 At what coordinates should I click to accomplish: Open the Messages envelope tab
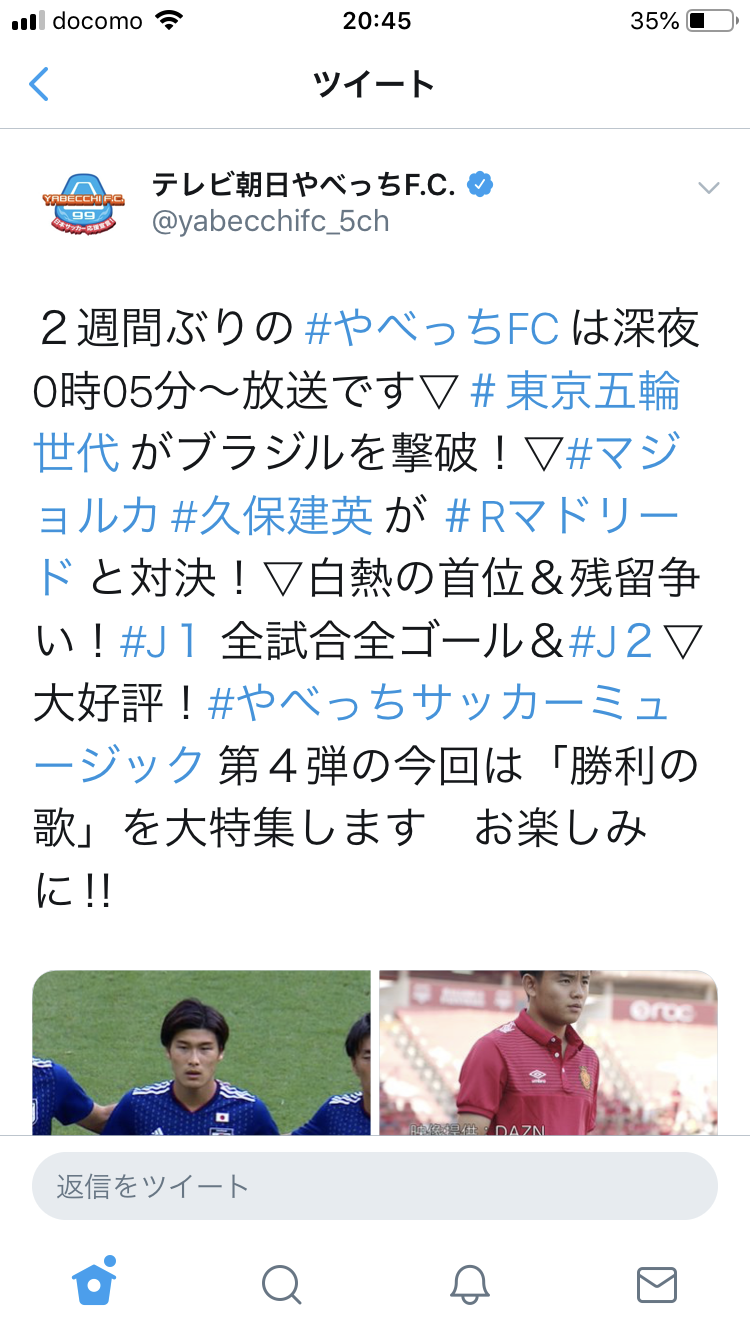tap(657, 1284)
